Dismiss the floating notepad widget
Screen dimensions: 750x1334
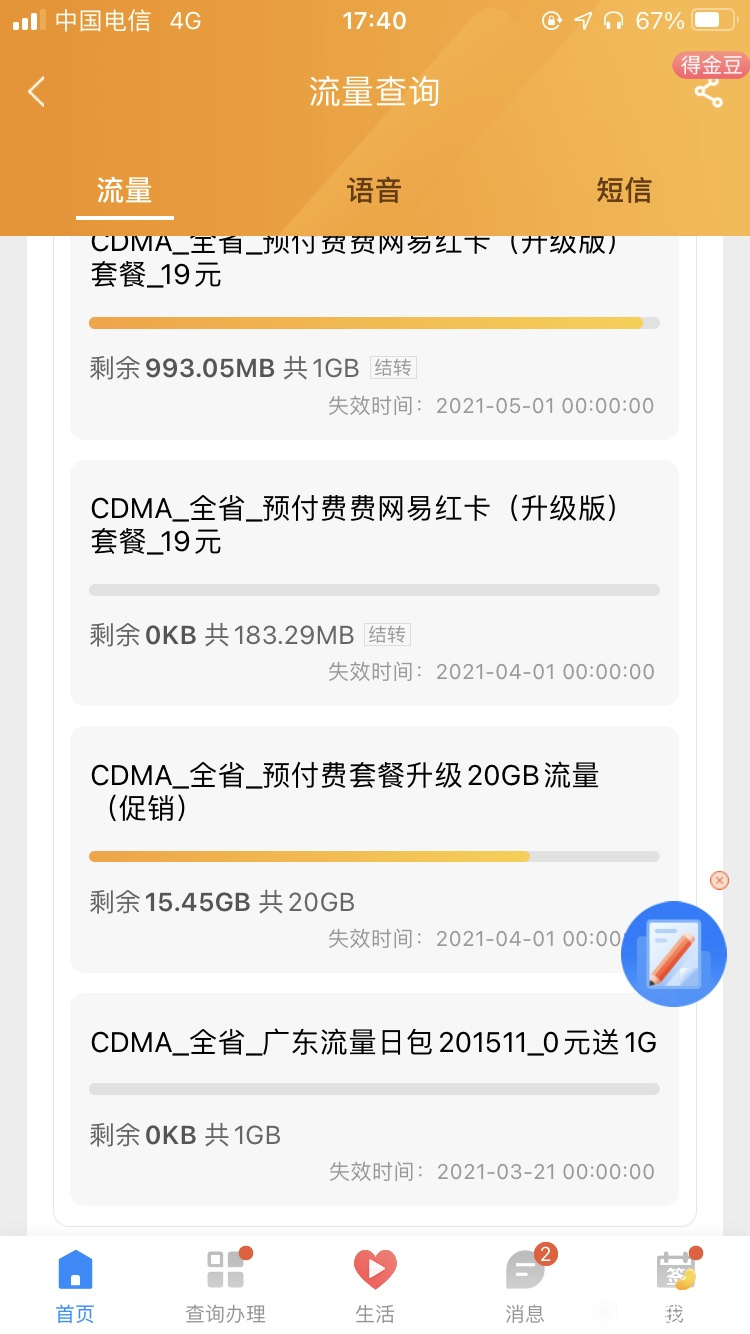point(719,880)
